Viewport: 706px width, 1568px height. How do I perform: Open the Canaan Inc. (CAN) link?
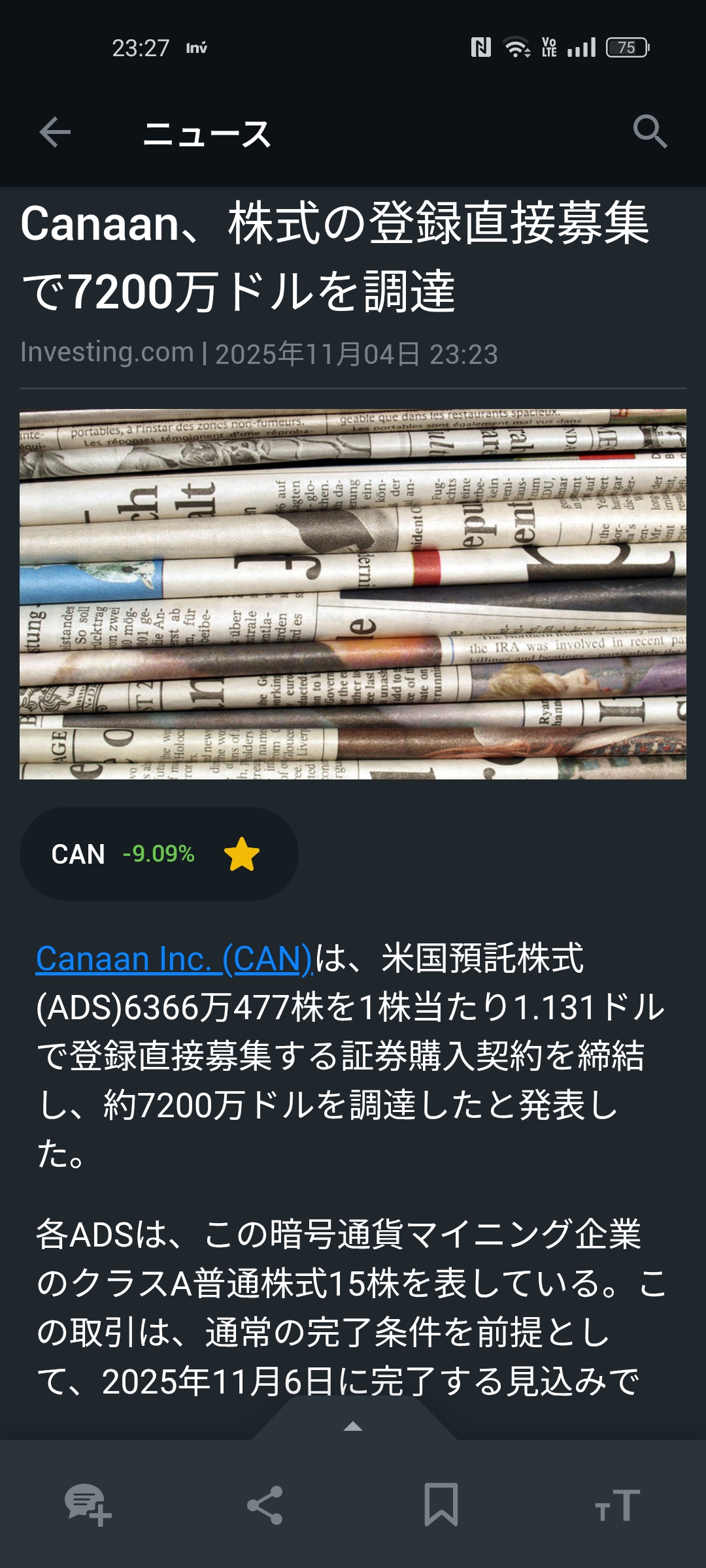(x=174, y=959)
